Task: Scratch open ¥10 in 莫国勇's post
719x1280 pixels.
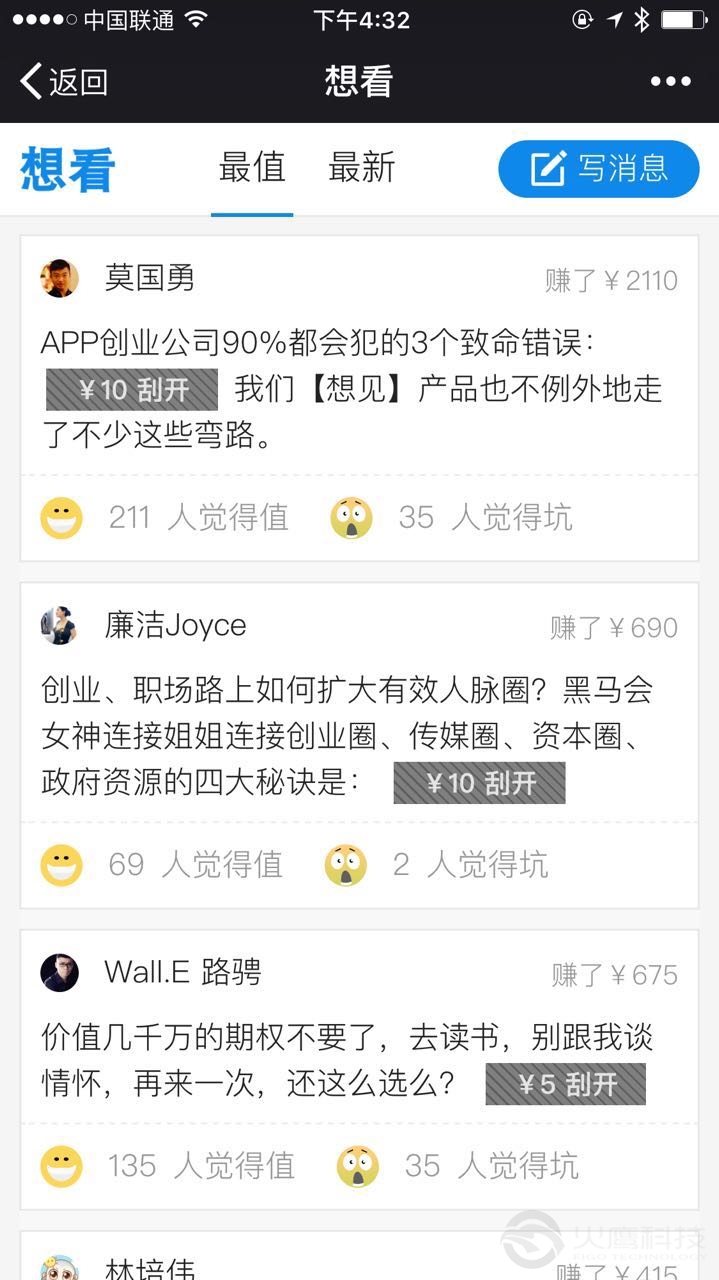Action: tap(132, 390)
